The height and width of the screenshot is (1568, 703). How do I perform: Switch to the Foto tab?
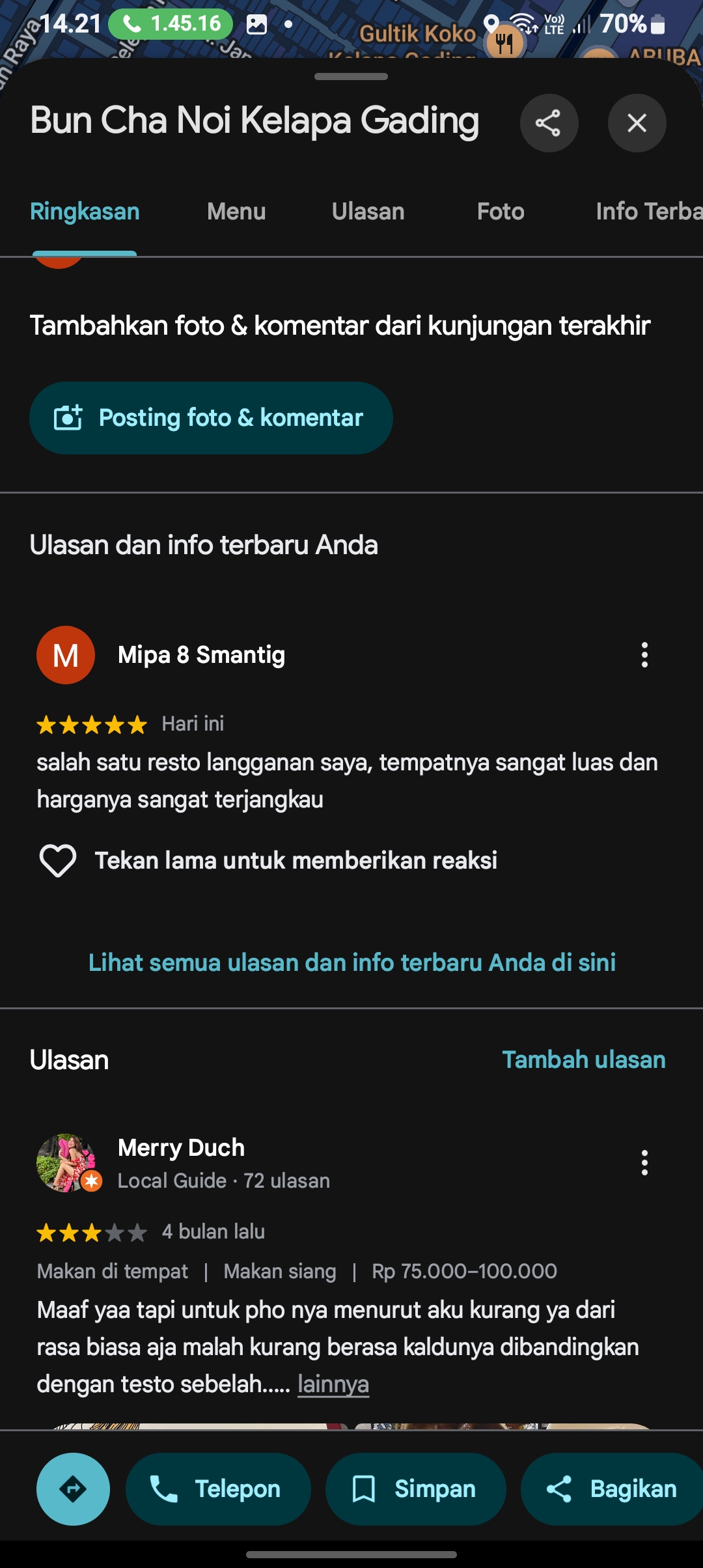501,212
